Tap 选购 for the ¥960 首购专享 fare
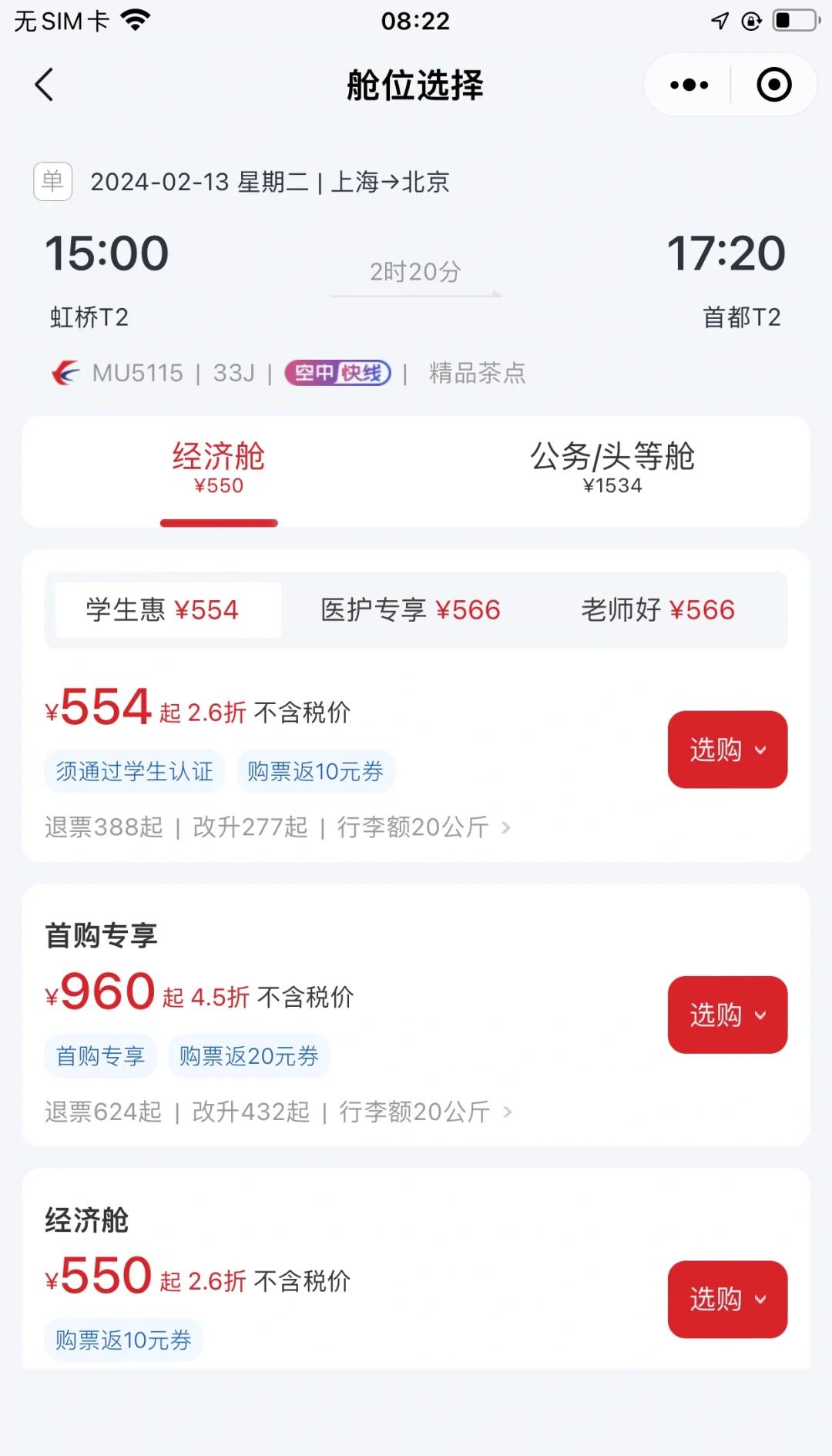This screenshot has height=1456, width=832. (x=727, y=1015)
